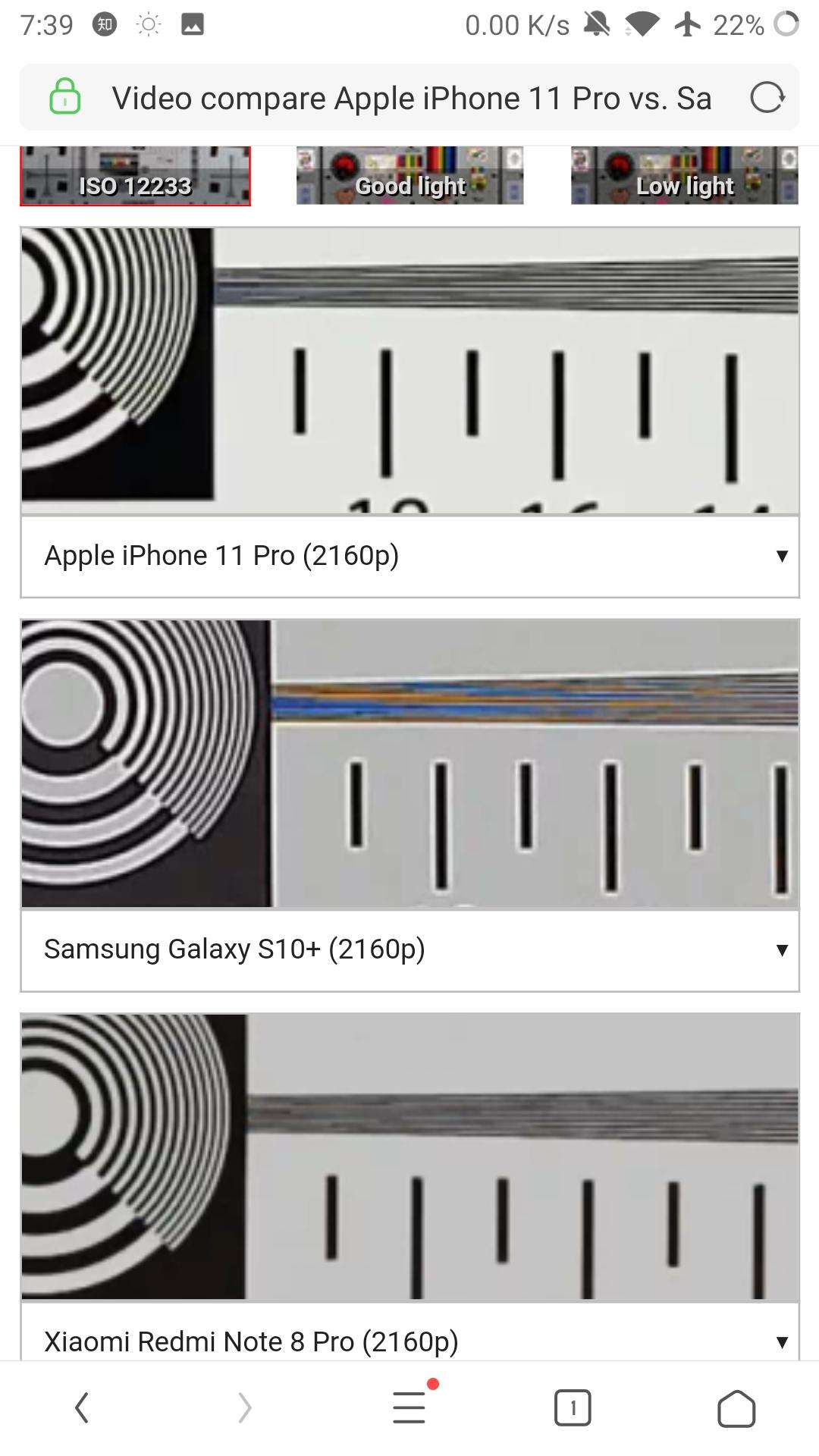
Task: View open browser tabs
Action: click(x=573, y=1408)
